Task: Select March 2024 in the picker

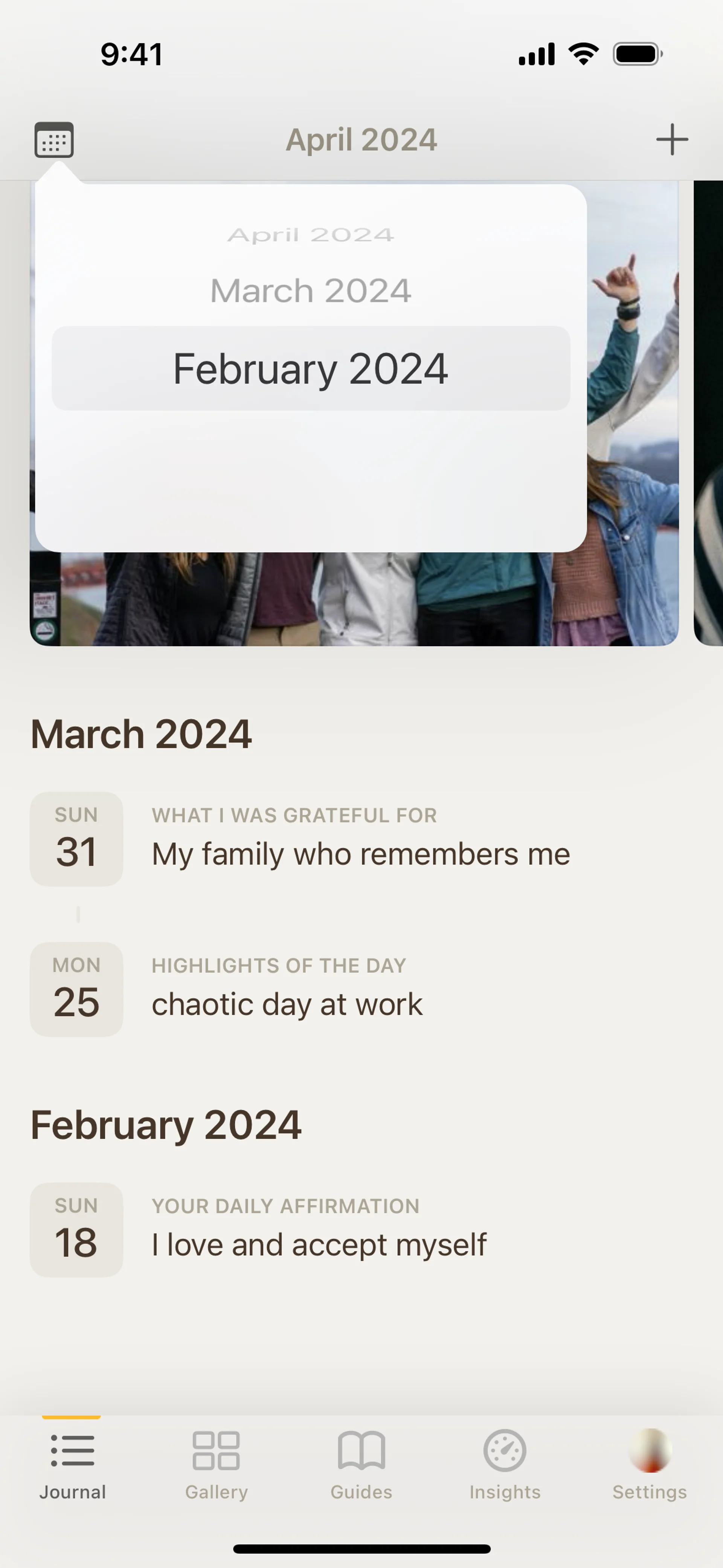Action: [310, 290]
